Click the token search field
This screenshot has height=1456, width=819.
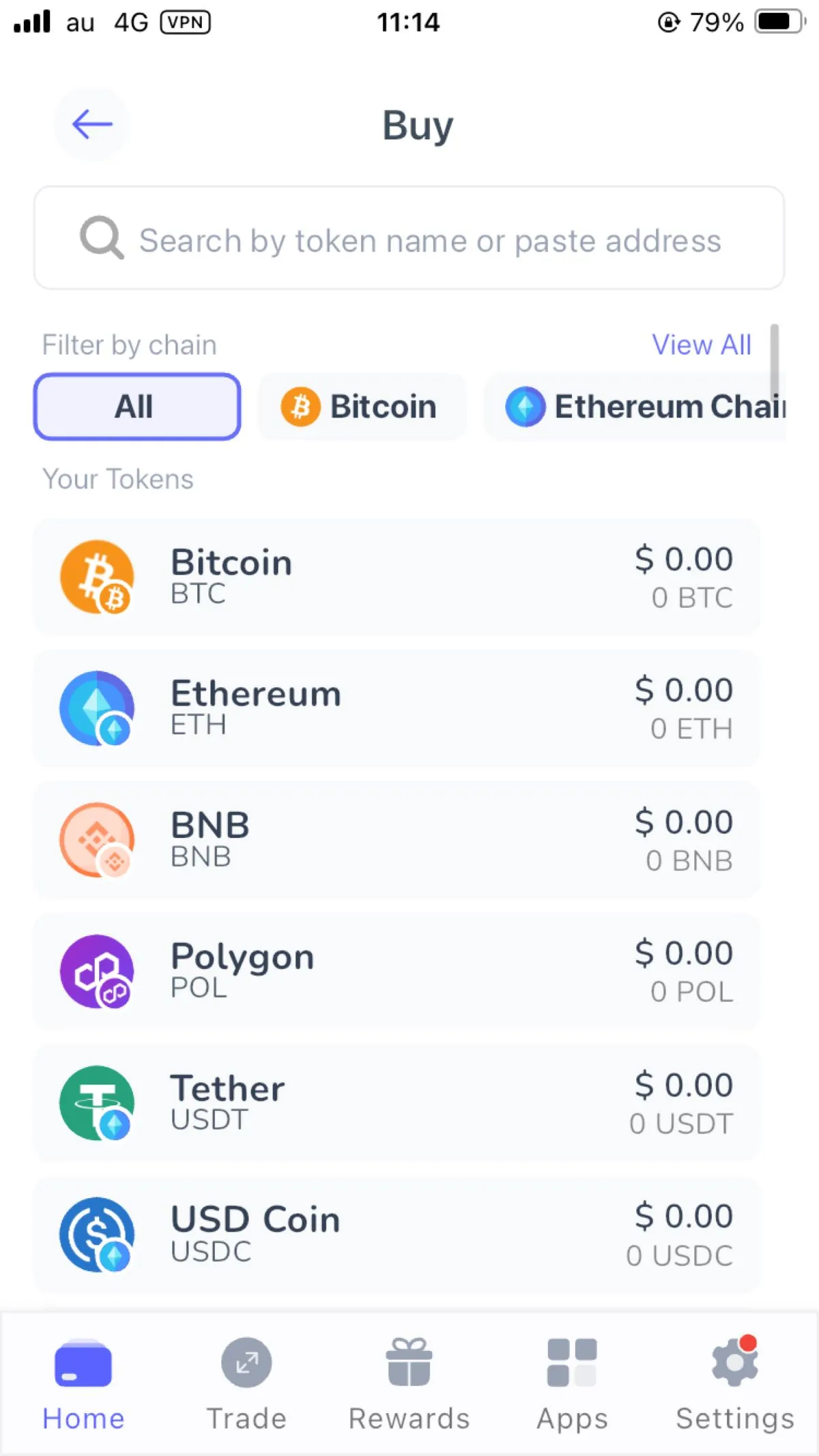click(x=409, y=239)
